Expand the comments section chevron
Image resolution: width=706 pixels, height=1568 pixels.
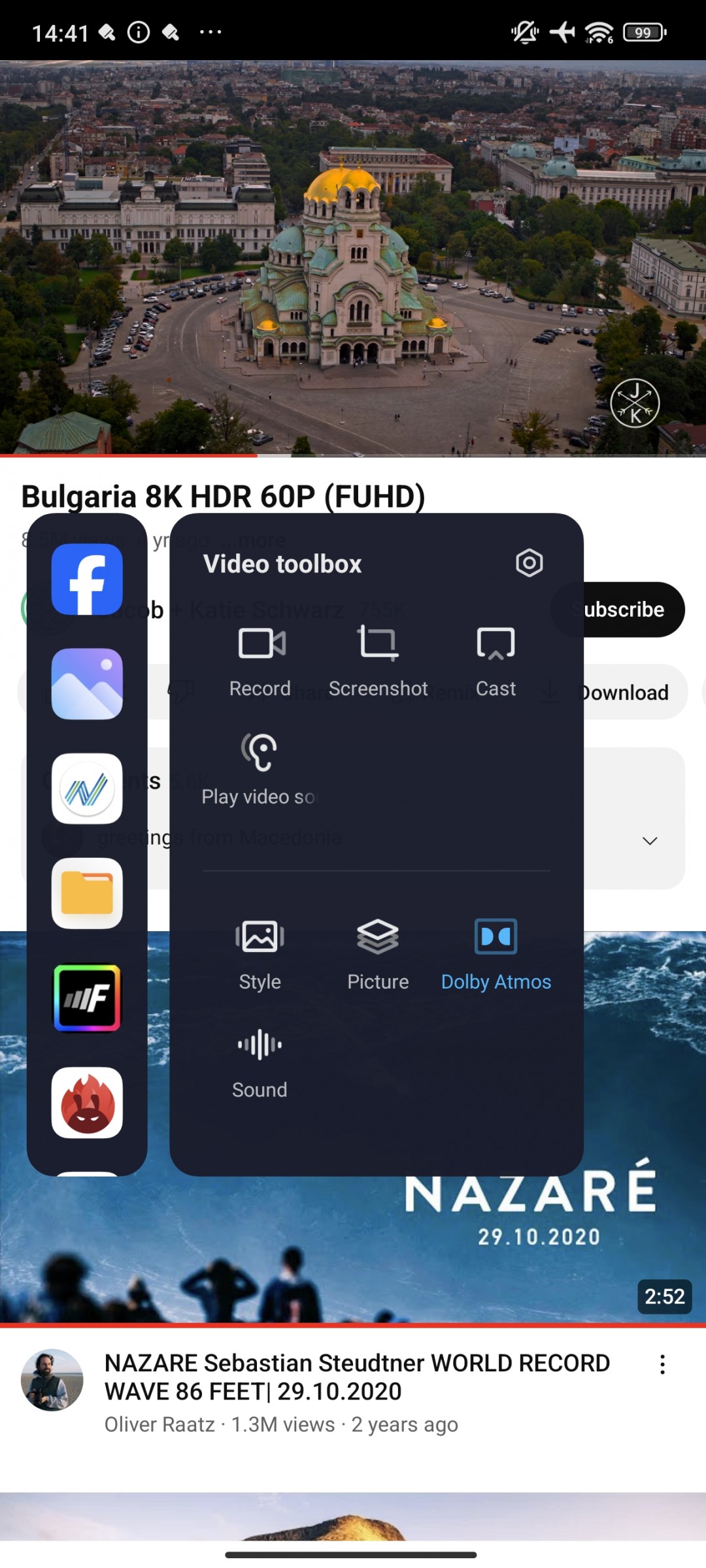click(650, 841)
